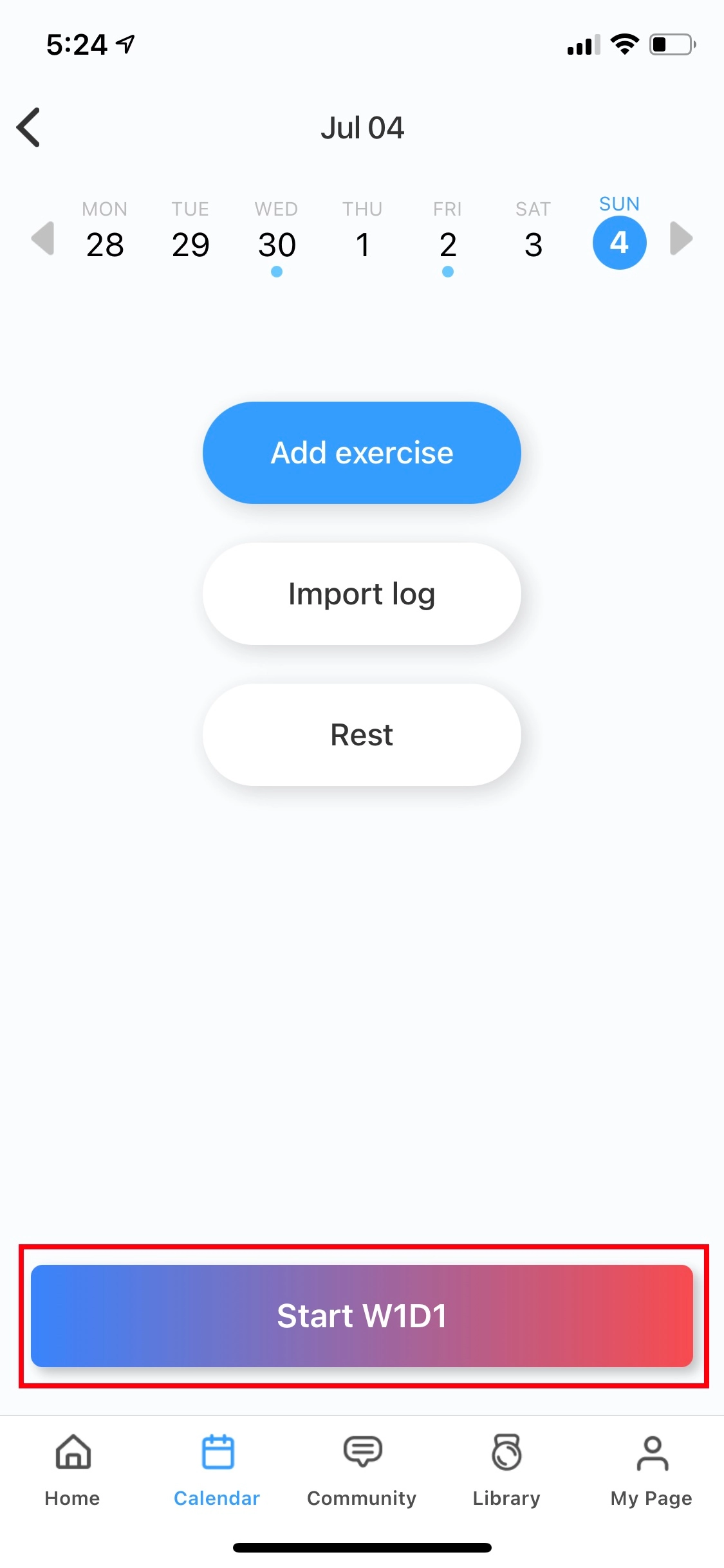Viewport: 724px width, 1568px height.
Task: Switch to the Home tab
Action: [73, 1470]
